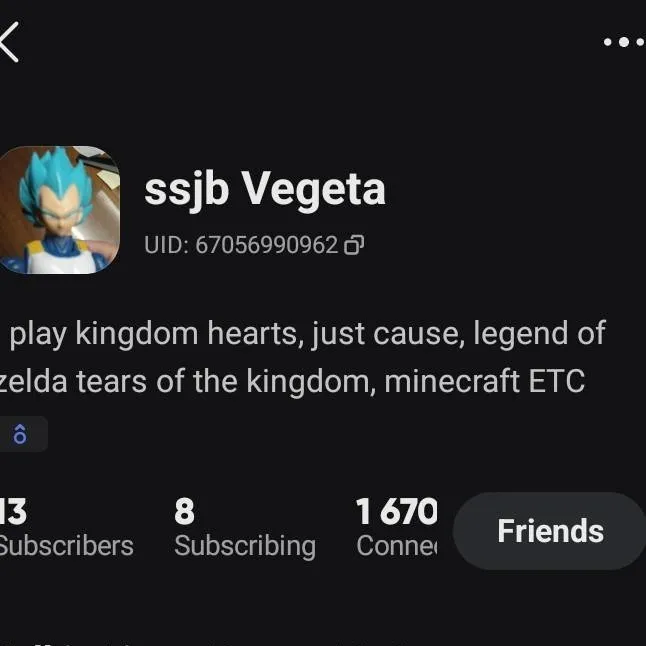This screenshot has width=646, height=646.
Task: Open the 1 670 Connections count
Action: pos(396,530)
